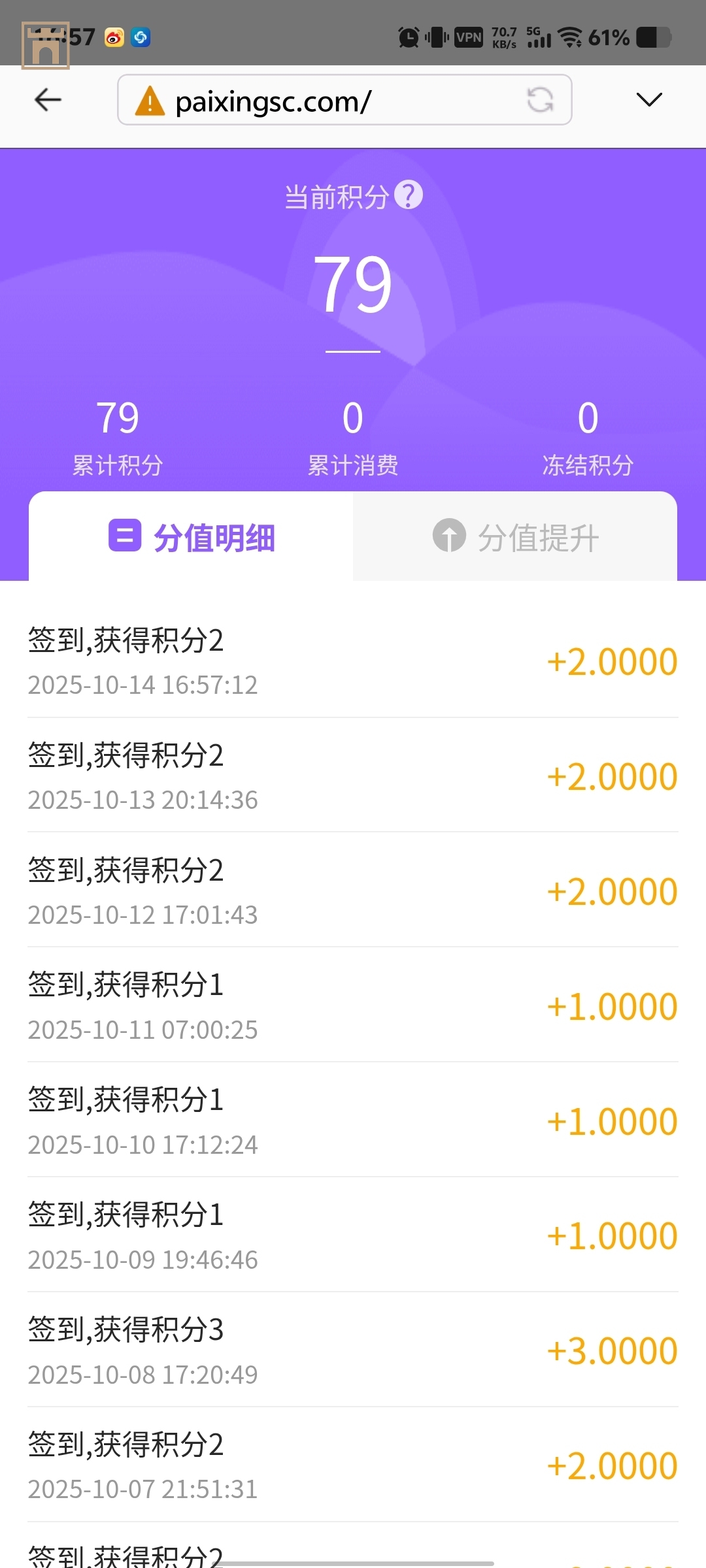Select the 分值明细 tab
The height and width of the screenshot is (1568, 706).
(192, 537)
